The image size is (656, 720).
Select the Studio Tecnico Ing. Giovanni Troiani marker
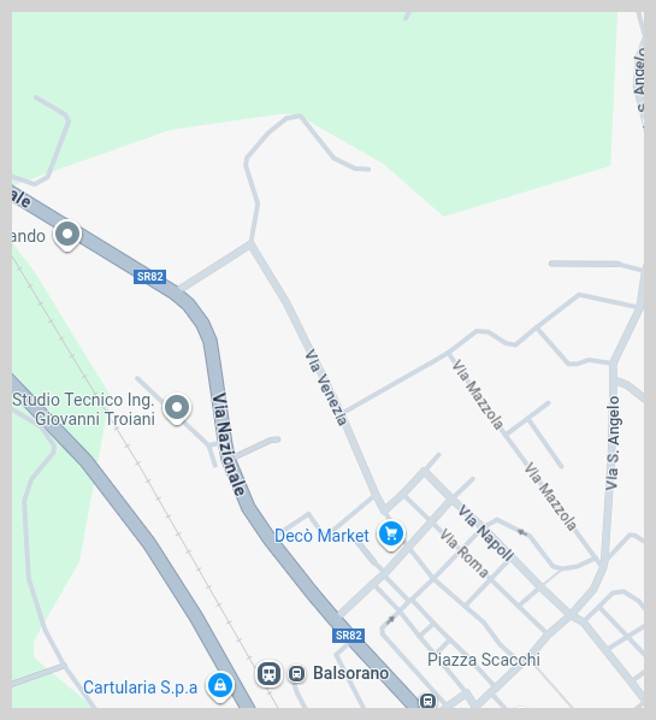pos(177,407)
